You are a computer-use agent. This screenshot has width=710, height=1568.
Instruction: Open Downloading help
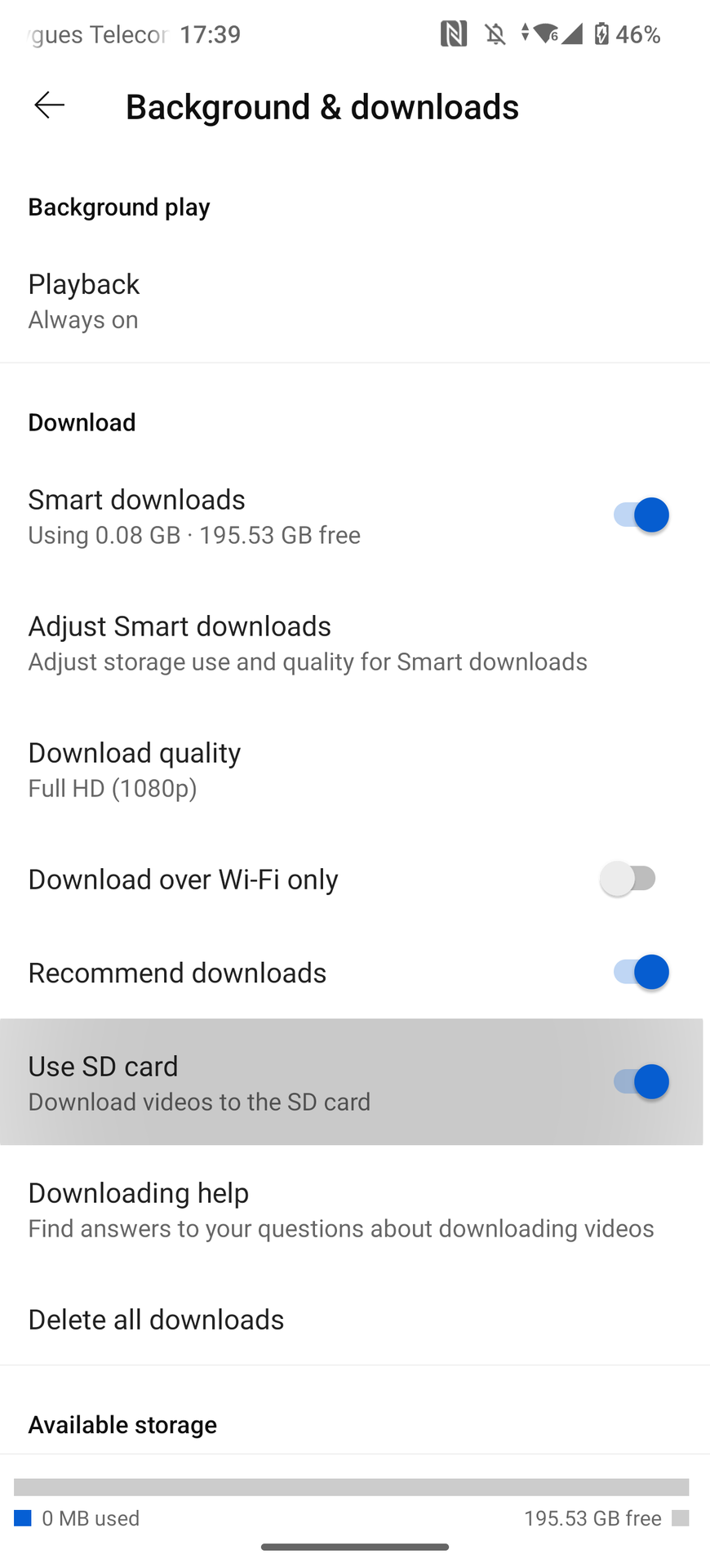point(340,1209)
